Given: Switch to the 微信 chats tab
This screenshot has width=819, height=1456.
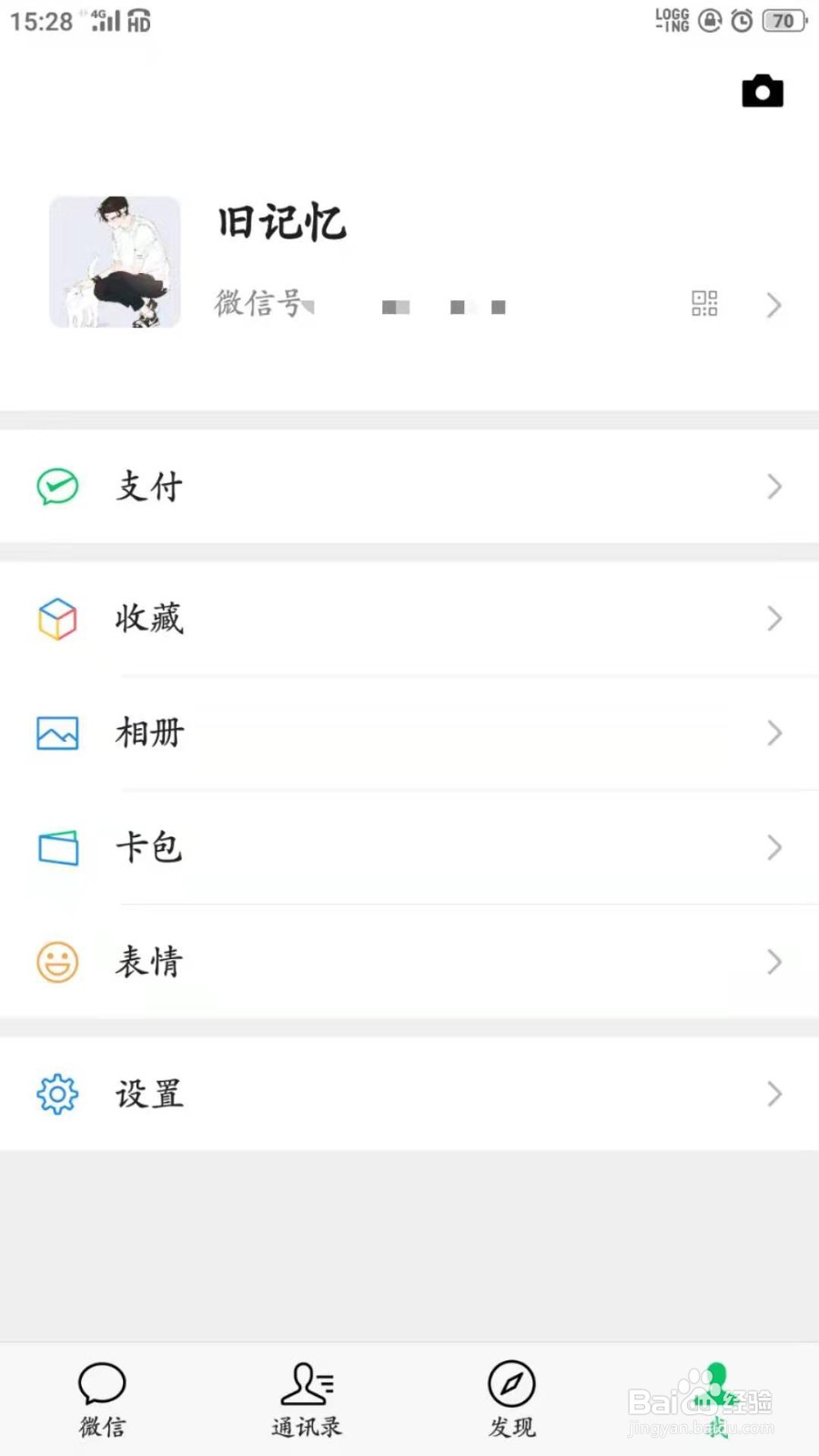Looking at the screenshot, I should click(102, 1400).
